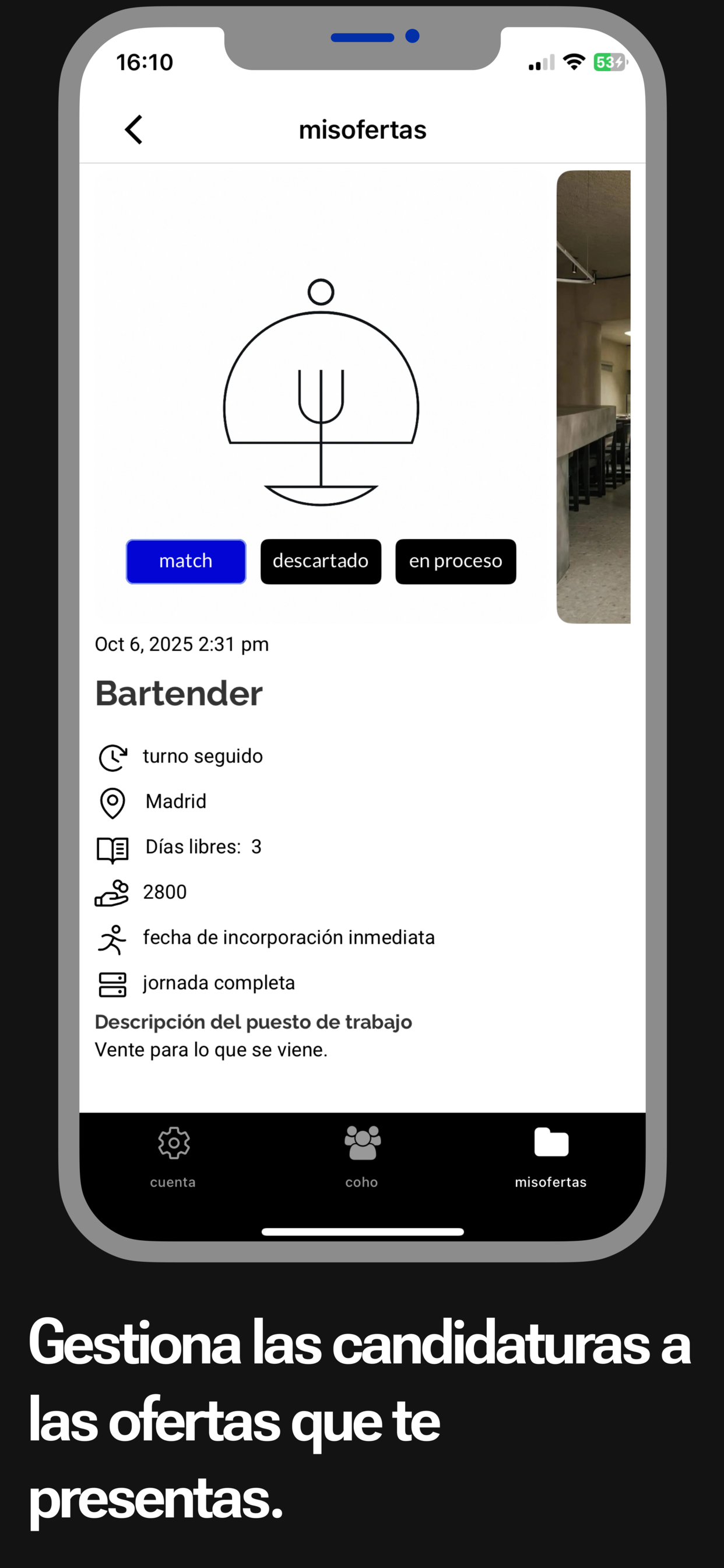Image resolution: width=724 pixels, height=1568 pixels.
Task: Click the restaurant interior photo thumbnail
Action: pos(595,395)
